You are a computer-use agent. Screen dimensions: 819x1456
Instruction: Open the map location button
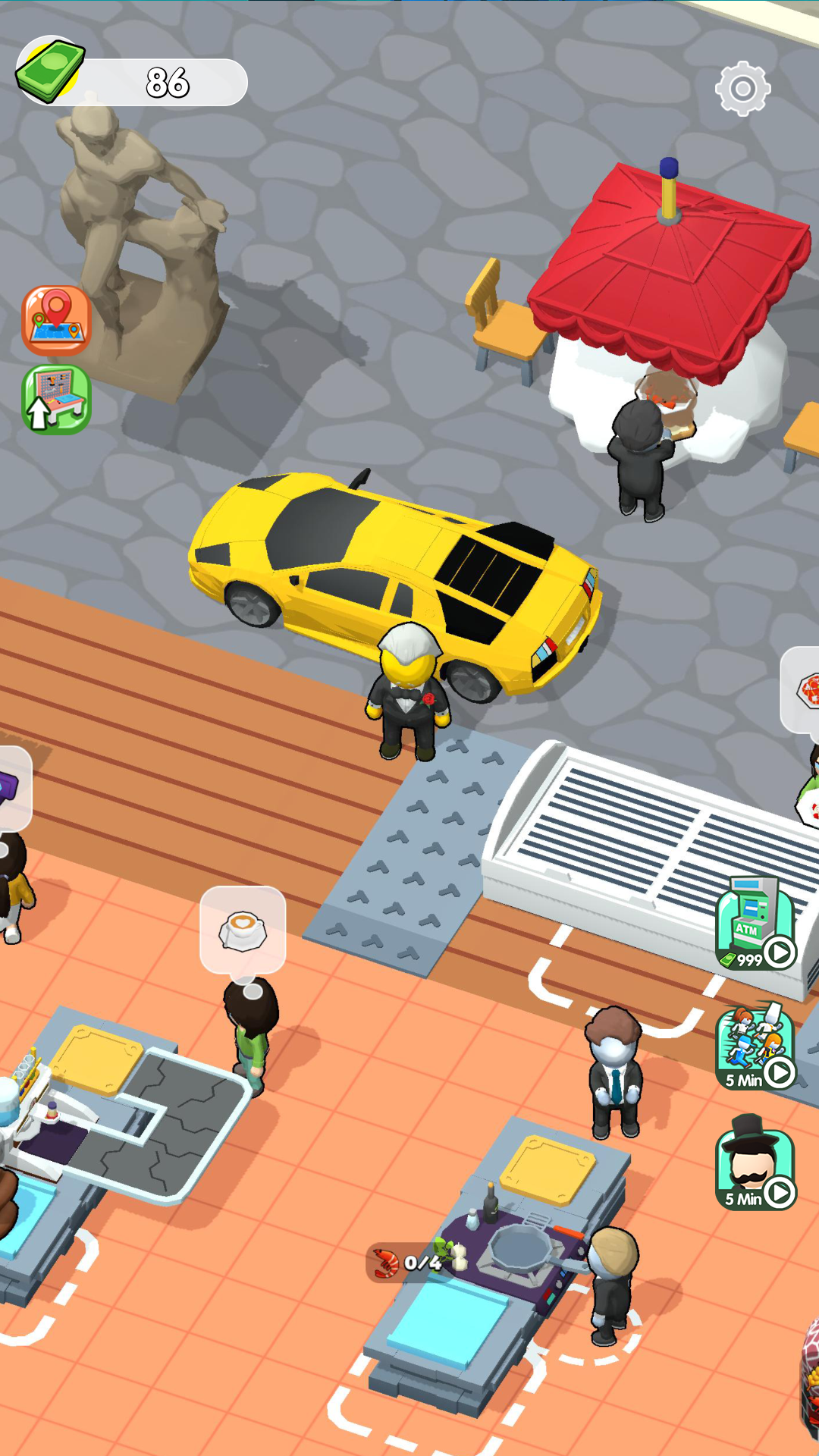point(56,321)
